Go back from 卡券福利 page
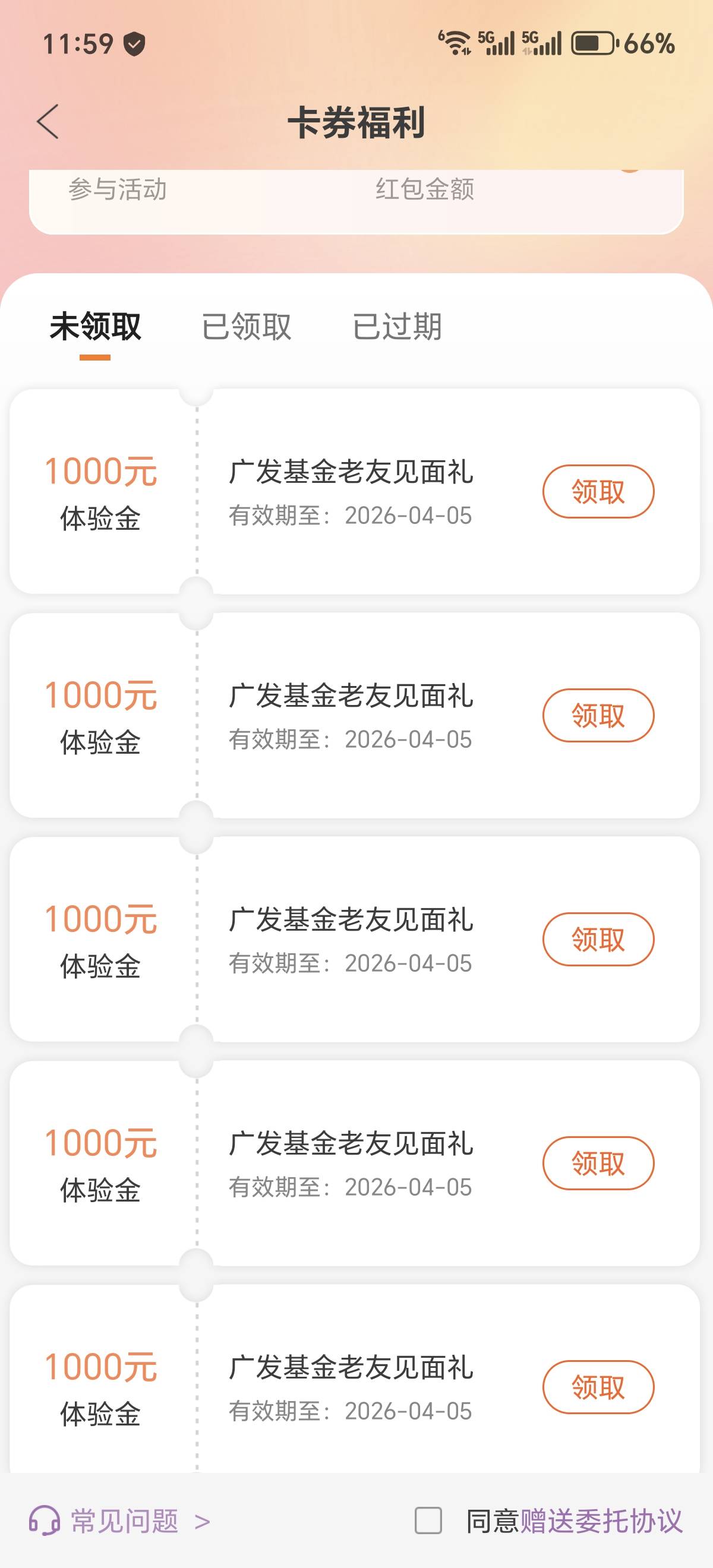Image resolution: width=713 pixels, height=1568 pixels. [48, 122]
